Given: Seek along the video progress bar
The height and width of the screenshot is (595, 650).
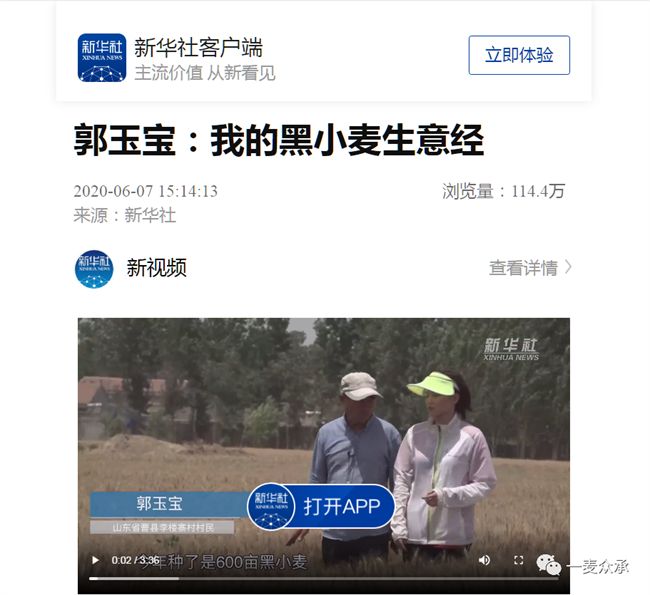Looking at the screenshot, I should coord(300,578).
